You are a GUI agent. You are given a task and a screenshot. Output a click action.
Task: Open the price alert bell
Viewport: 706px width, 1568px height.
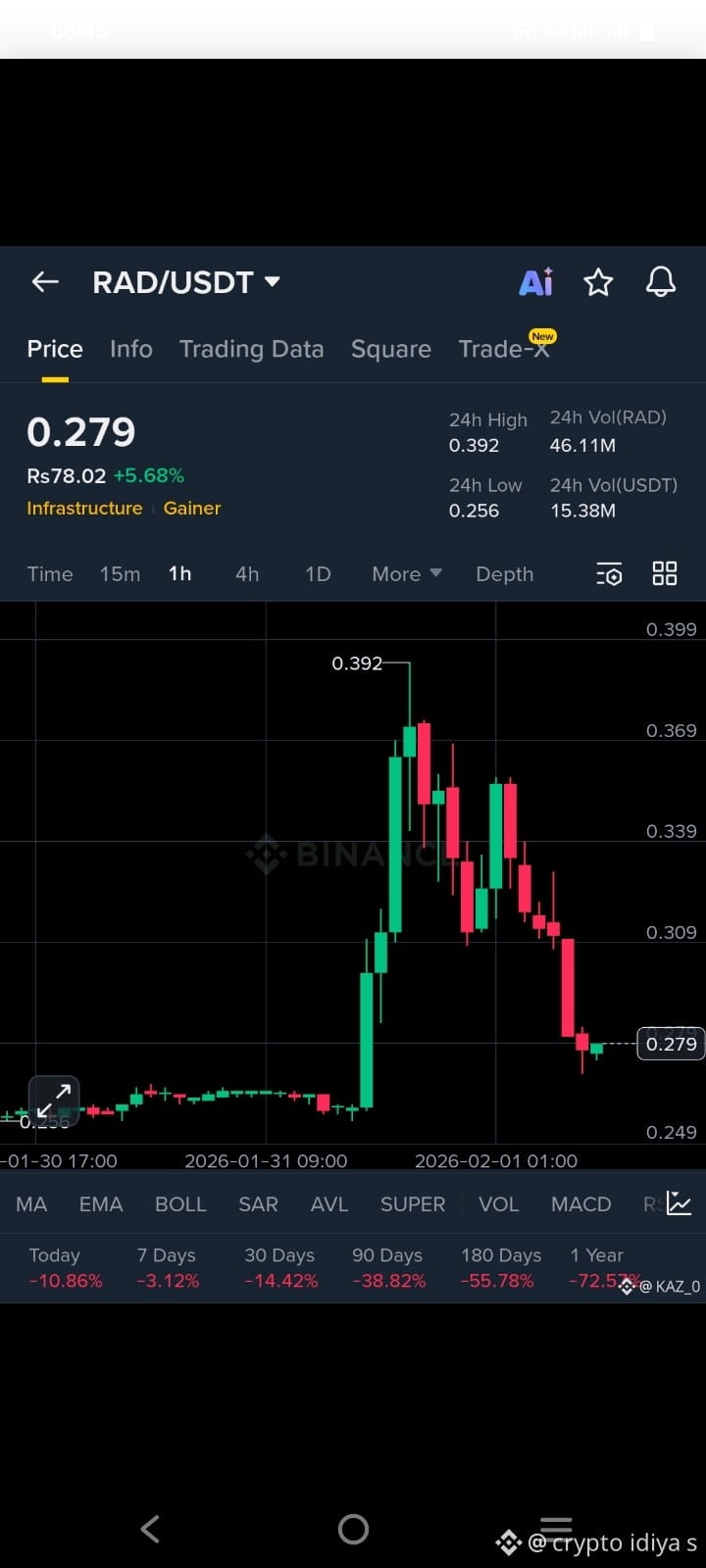point(660,282)
